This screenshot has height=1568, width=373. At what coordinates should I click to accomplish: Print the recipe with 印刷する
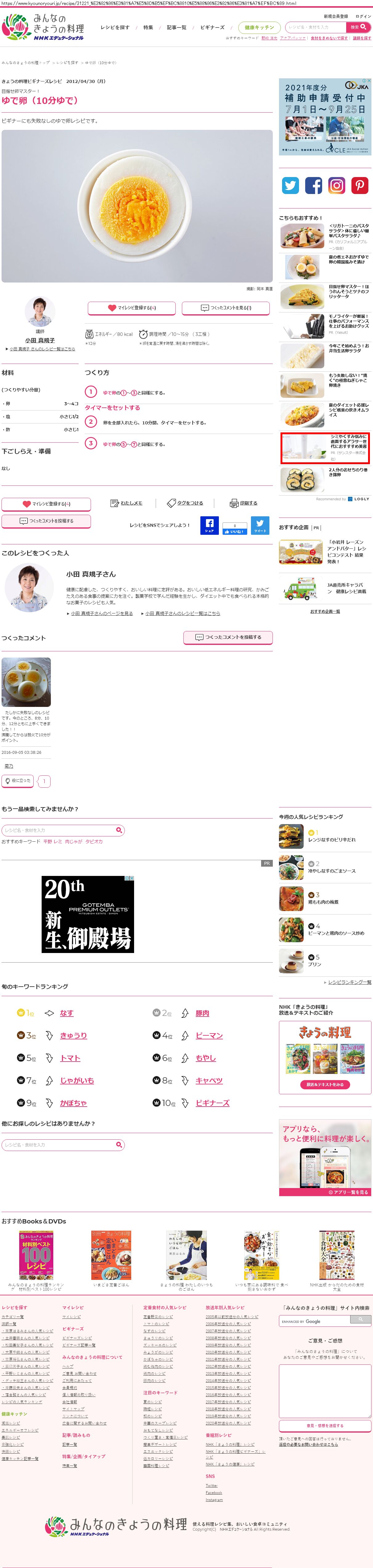(x=244, y=503)
